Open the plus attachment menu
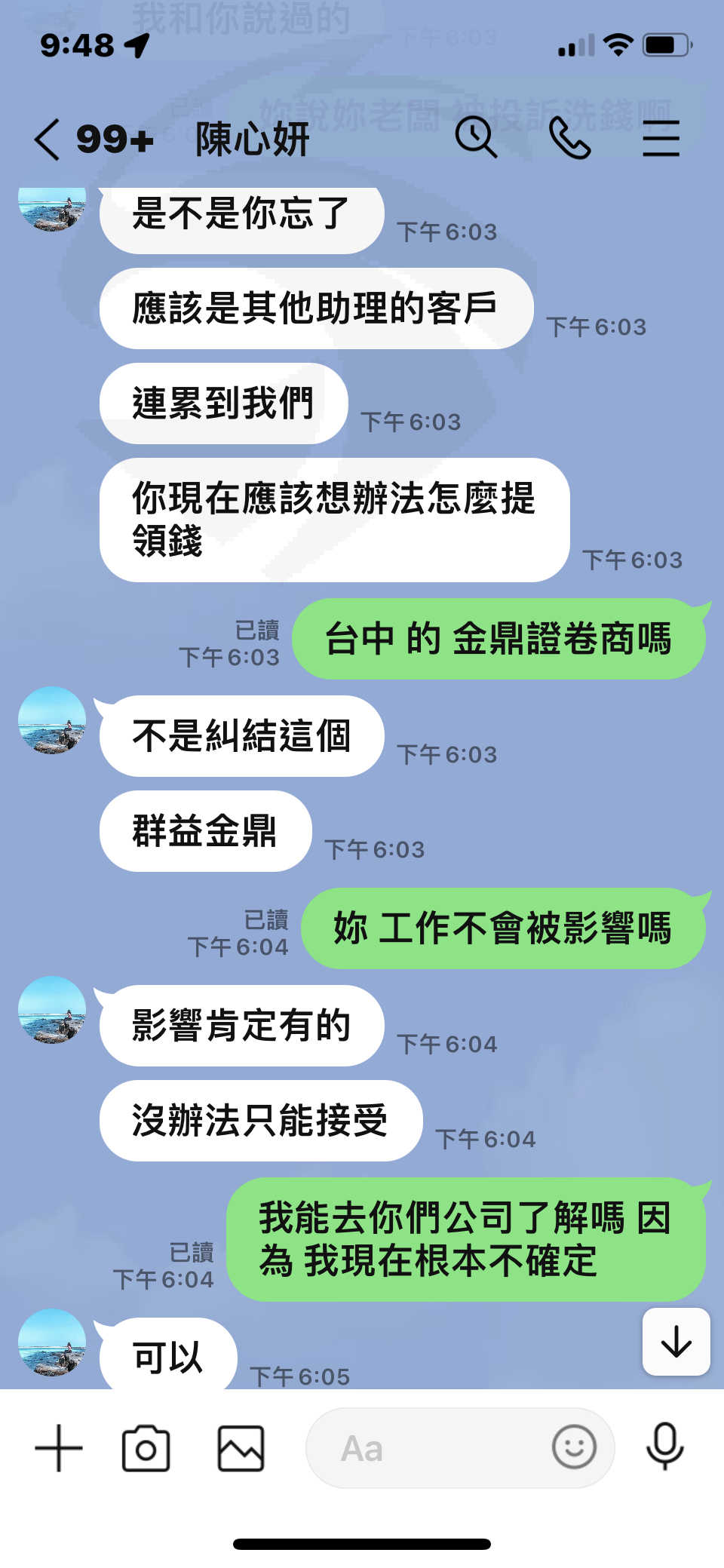The height and width of the screenshot is (1568, 724). 59,1448
